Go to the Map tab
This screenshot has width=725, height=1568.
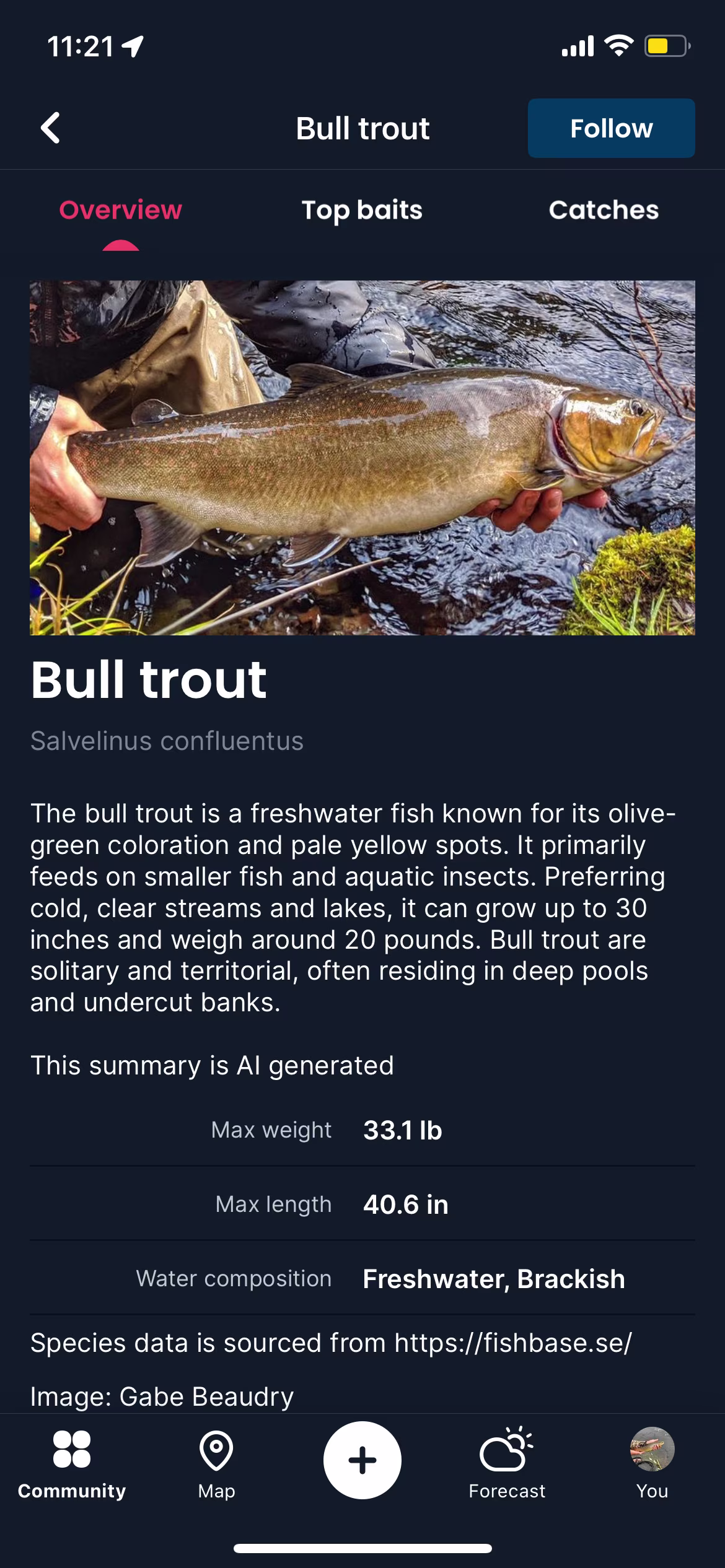pyautogui.click(x=216, y=1463)
